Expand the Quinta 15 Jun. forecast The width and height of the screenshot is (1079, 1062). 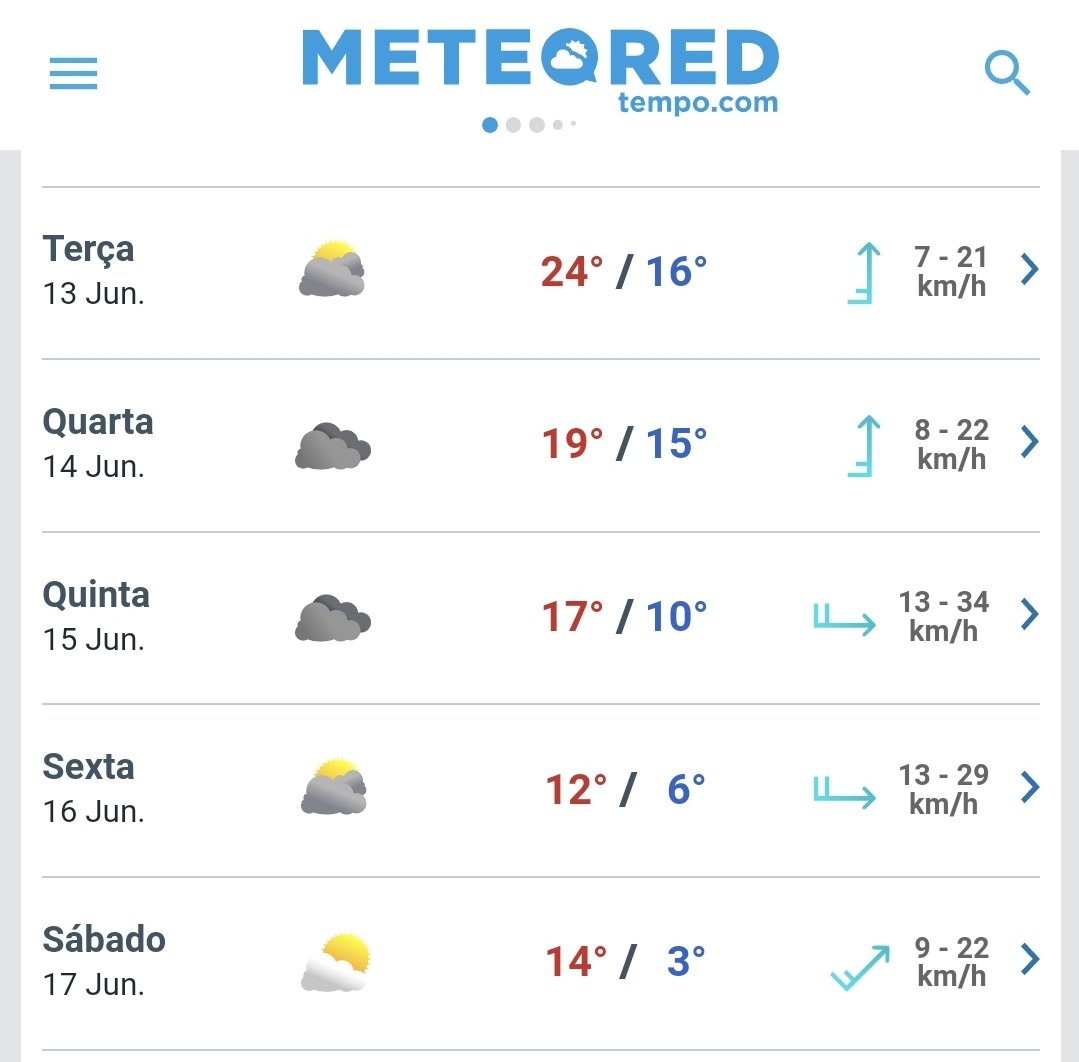tap(1030, 615)
